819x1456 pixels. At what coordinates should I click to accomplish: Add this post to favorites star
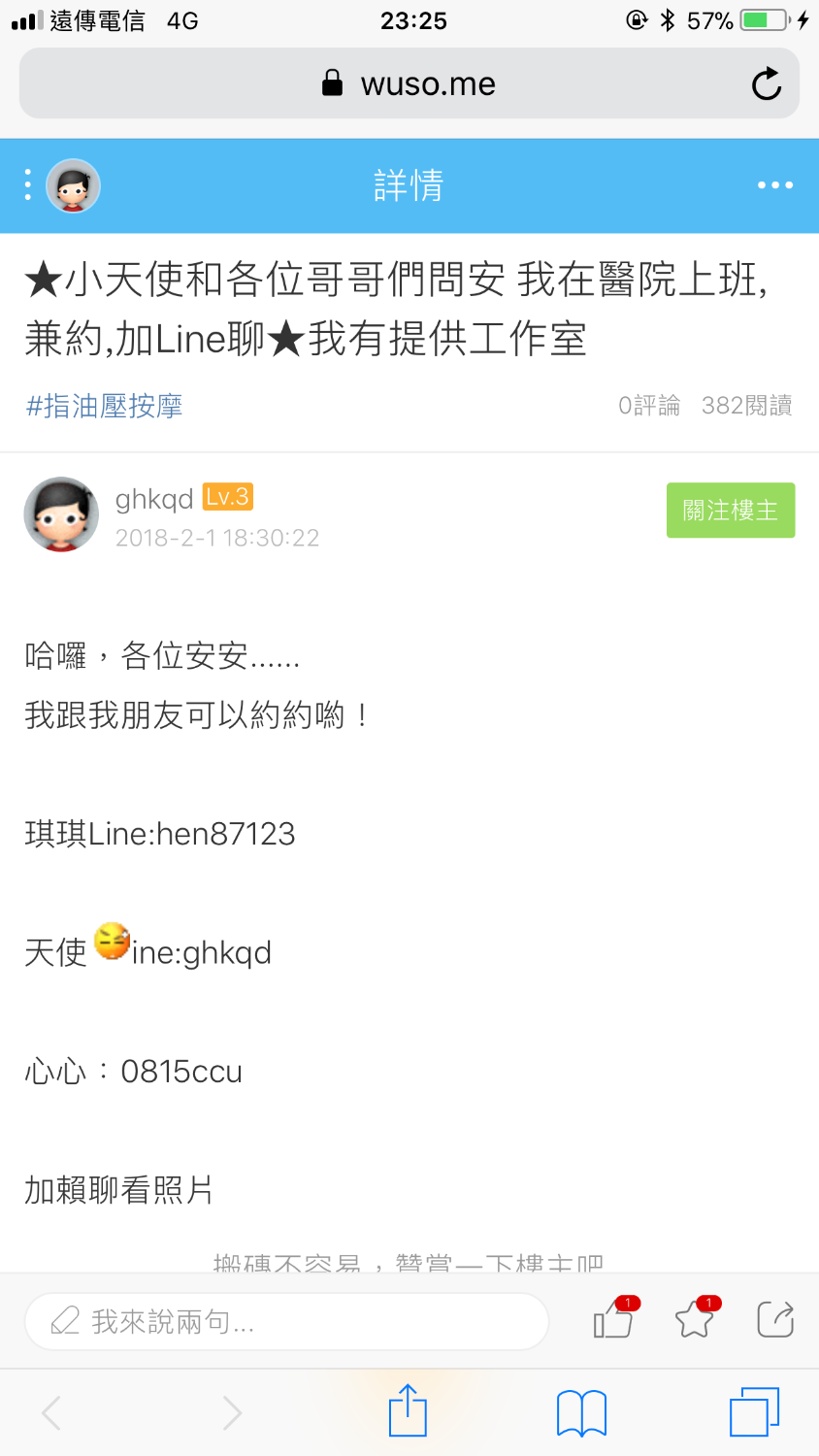[x=694, y=1320]
